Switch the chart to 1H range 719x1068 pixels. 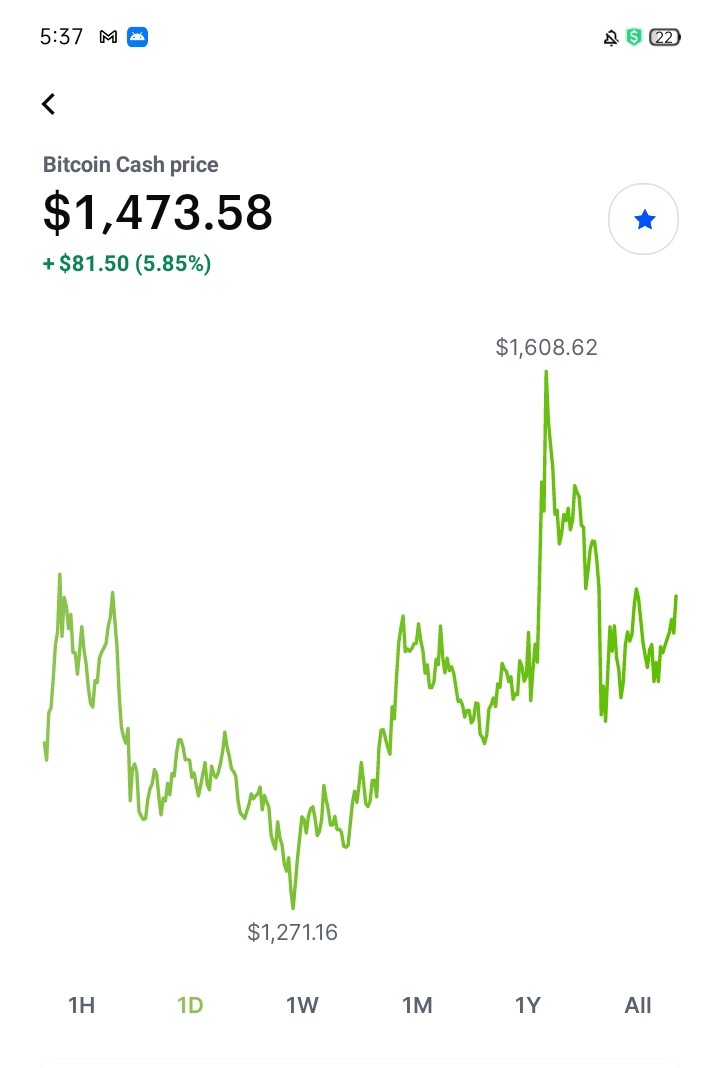click(x=82, y=1005)
